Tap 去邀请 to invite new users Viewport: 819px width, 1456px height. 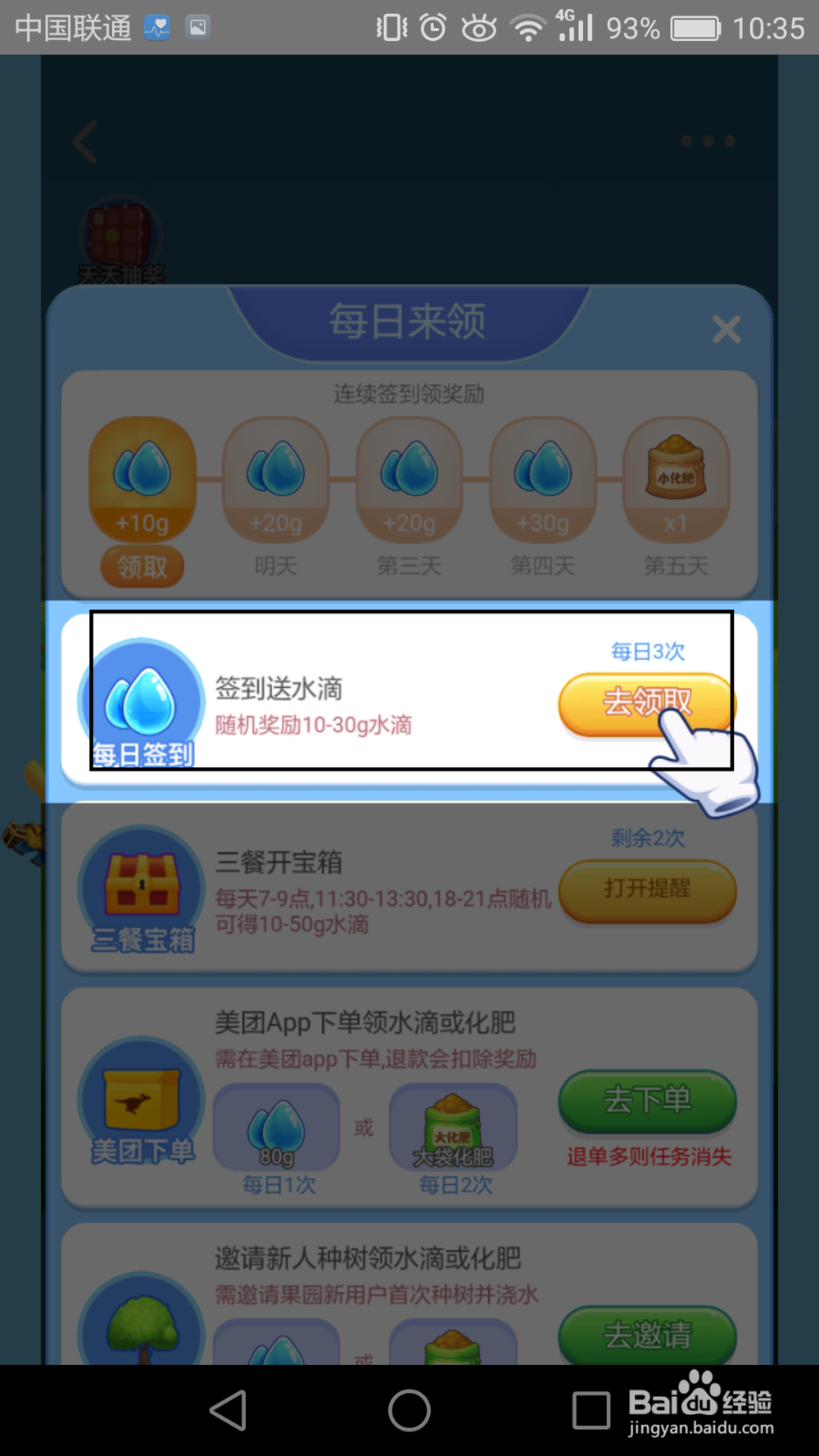(648, 1335)
